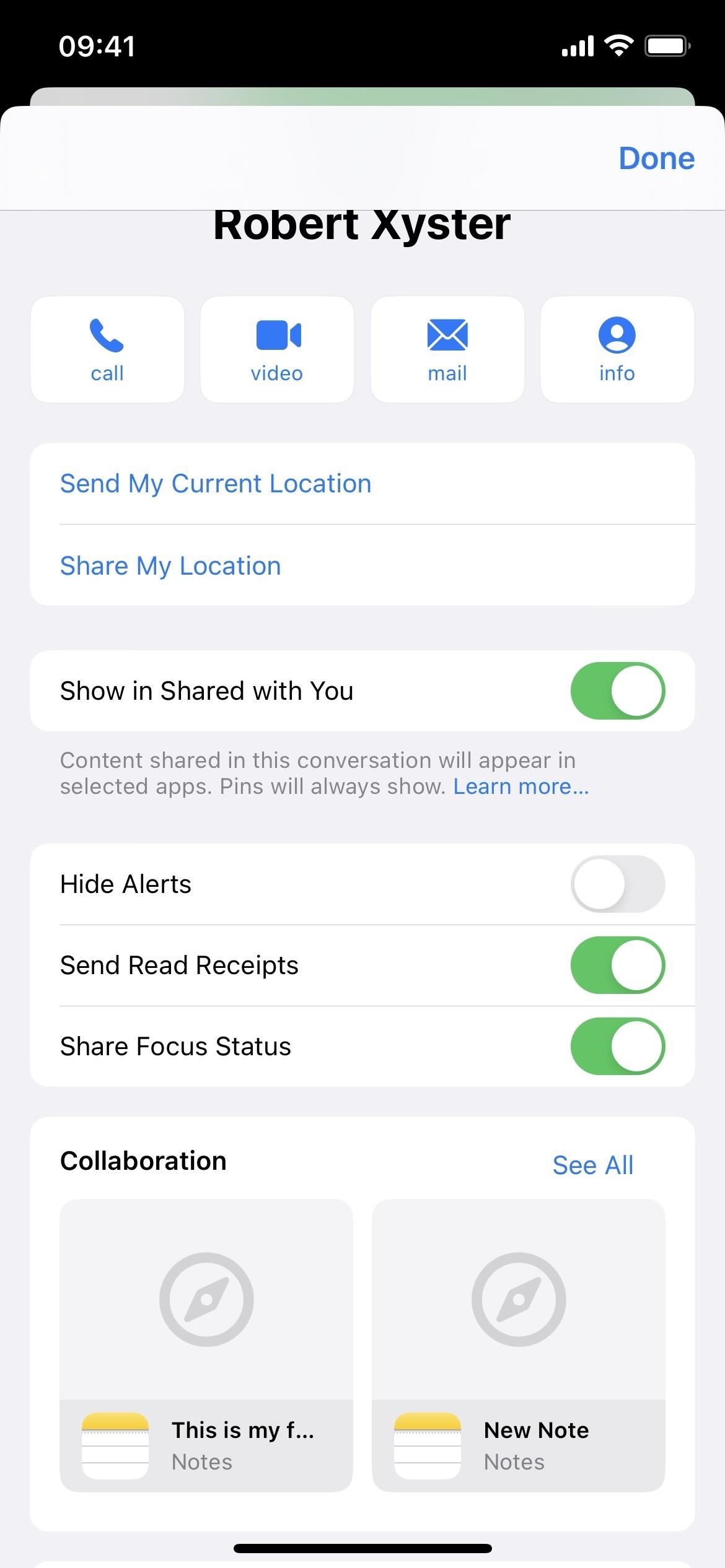Open the contact info card
This screenshot has width=725, height=1568.
click(617, 350)
